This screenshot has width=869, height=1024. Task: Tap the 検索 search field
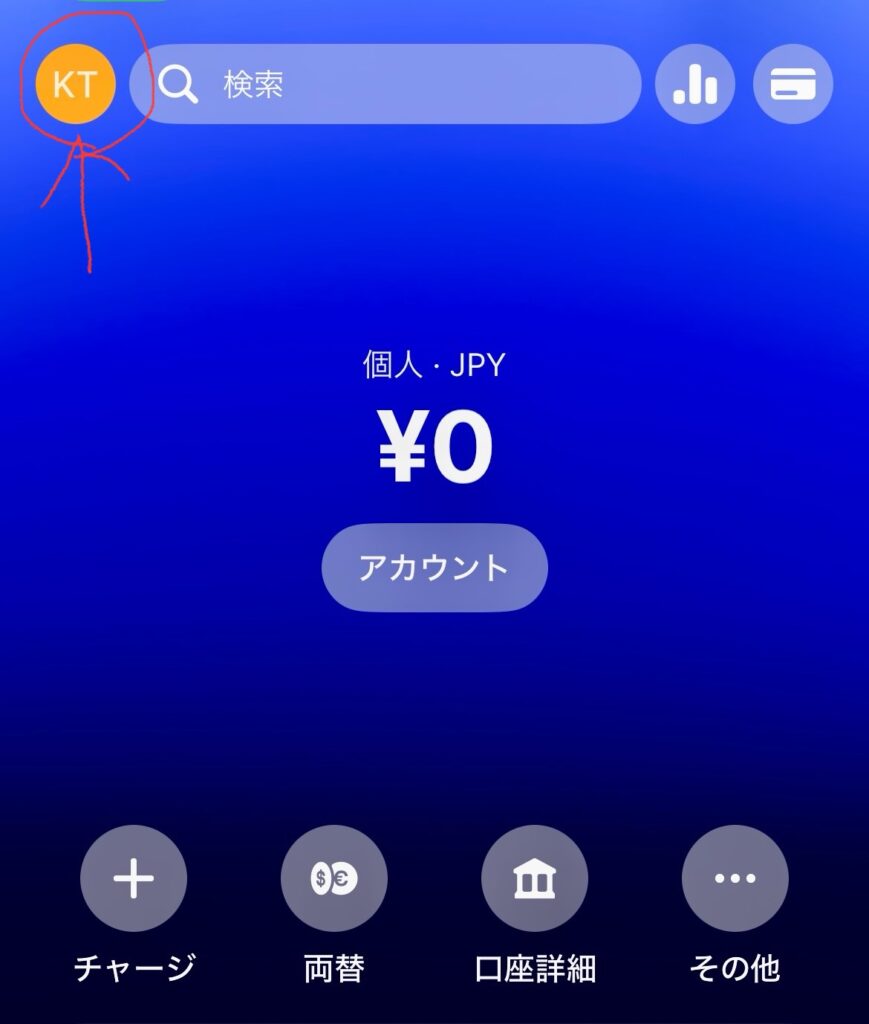(398, 84)
